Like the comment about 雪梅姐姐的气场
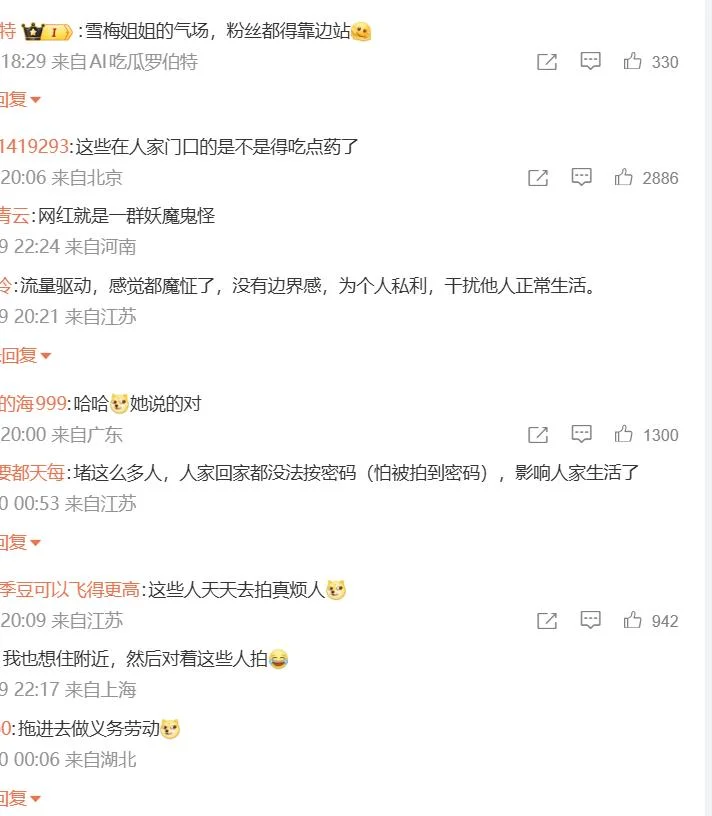Viewport: 712px width, 816px height. tap(632, 62)
